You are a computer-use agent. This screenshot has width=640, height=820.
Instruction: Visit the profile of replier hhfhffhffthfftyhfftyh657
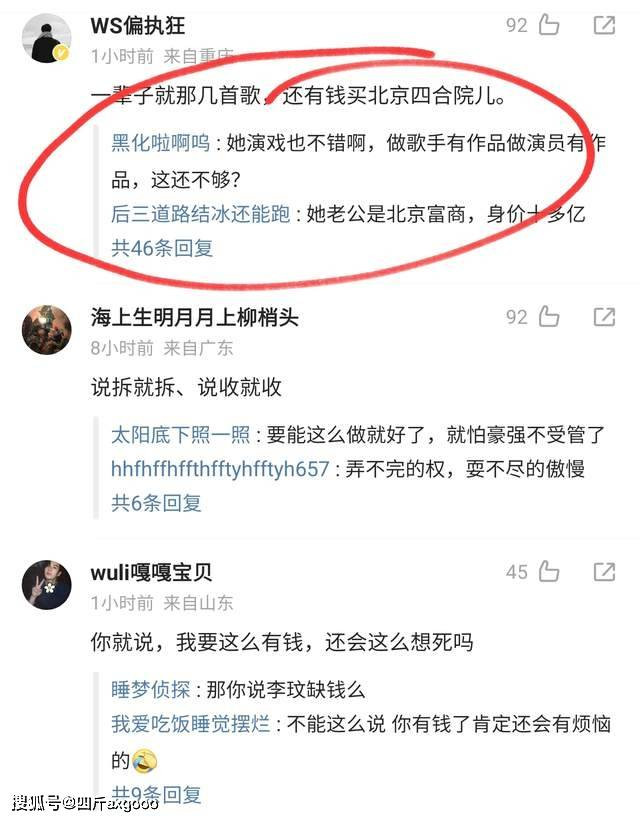pyautogui.click(x=219, y=469)
